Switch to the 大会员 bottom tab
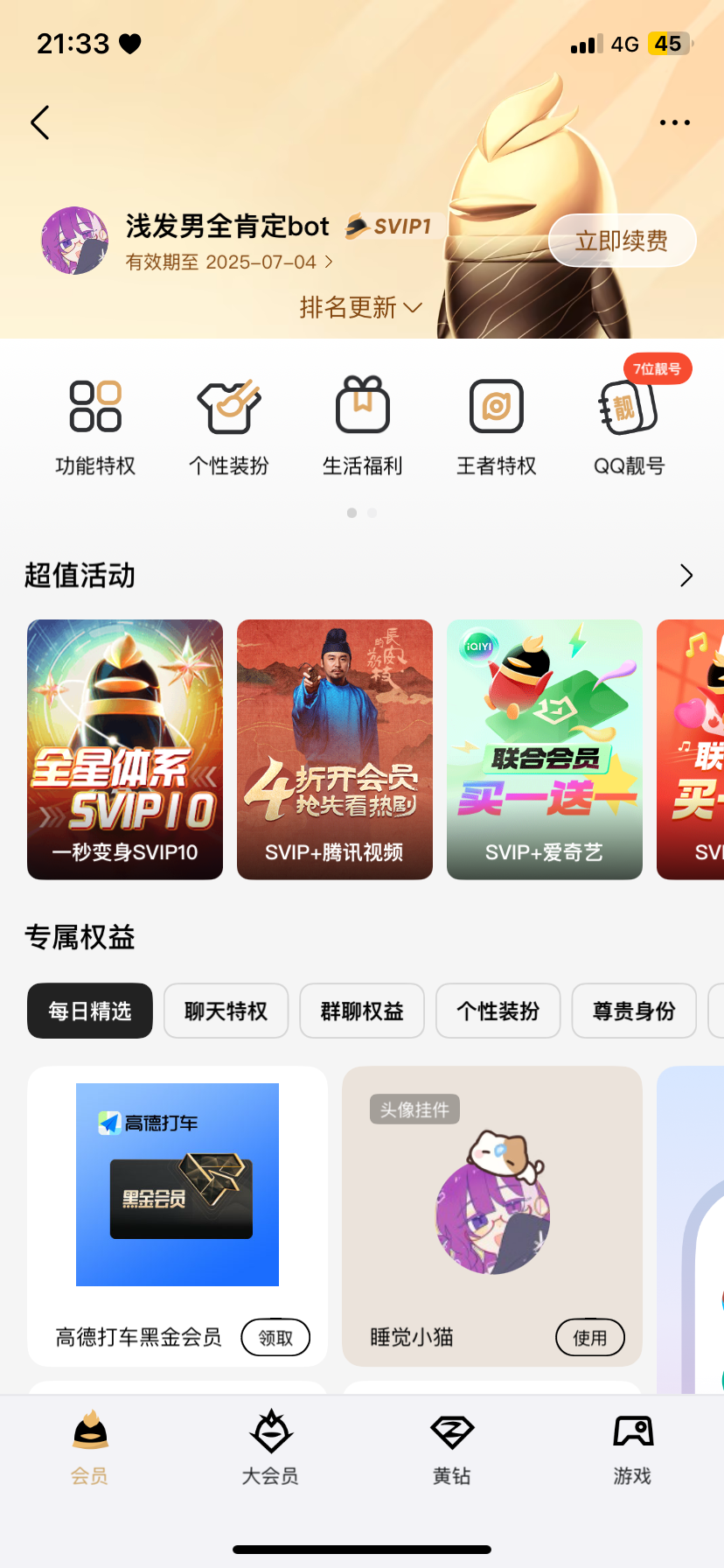This screenshot has height=1568, width=724. coord(271,1447)
